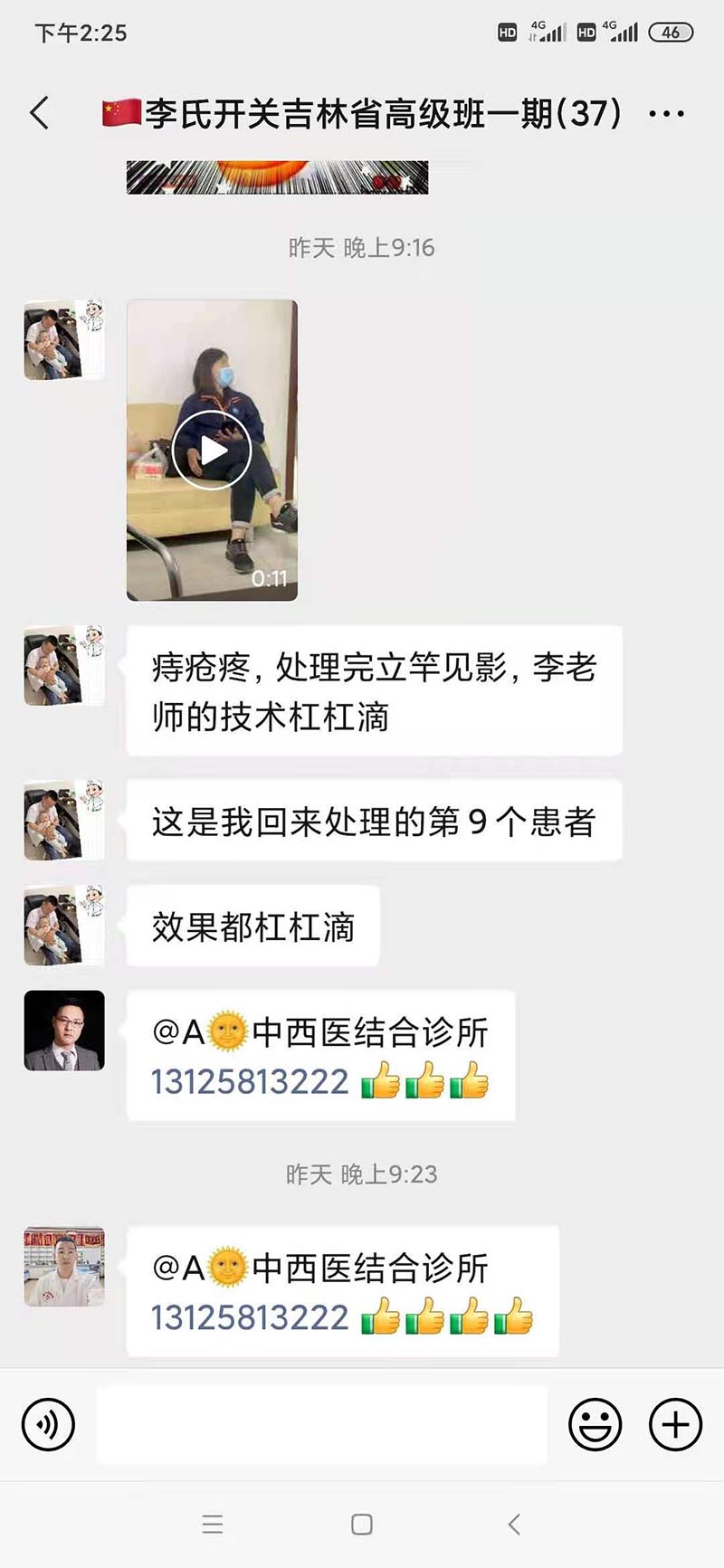The image size is (724, 1568).
Task: Open the avatar beside the video message
Action: [x=64, y=340]
